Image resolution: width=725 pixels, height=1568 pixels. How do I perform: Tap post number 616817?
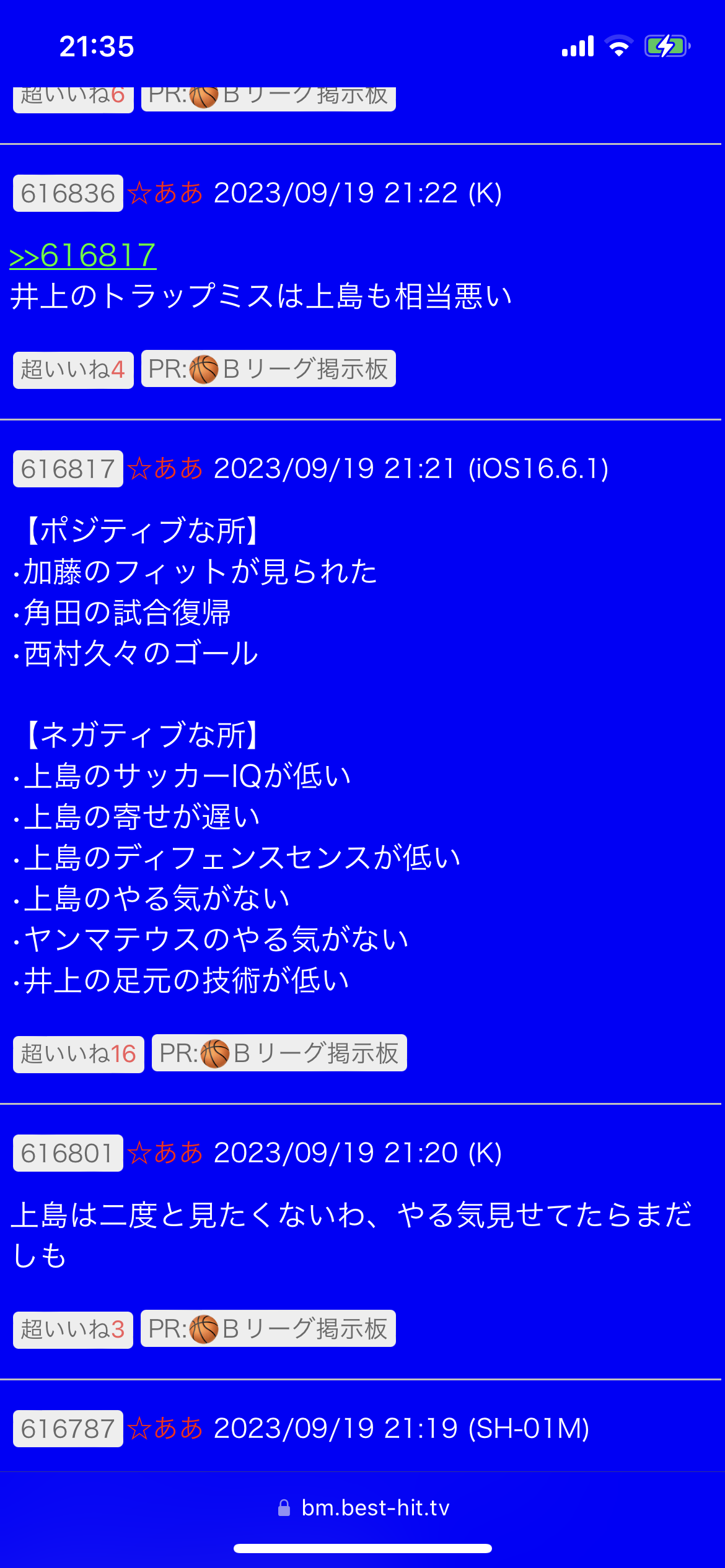[x=68, y=469]
